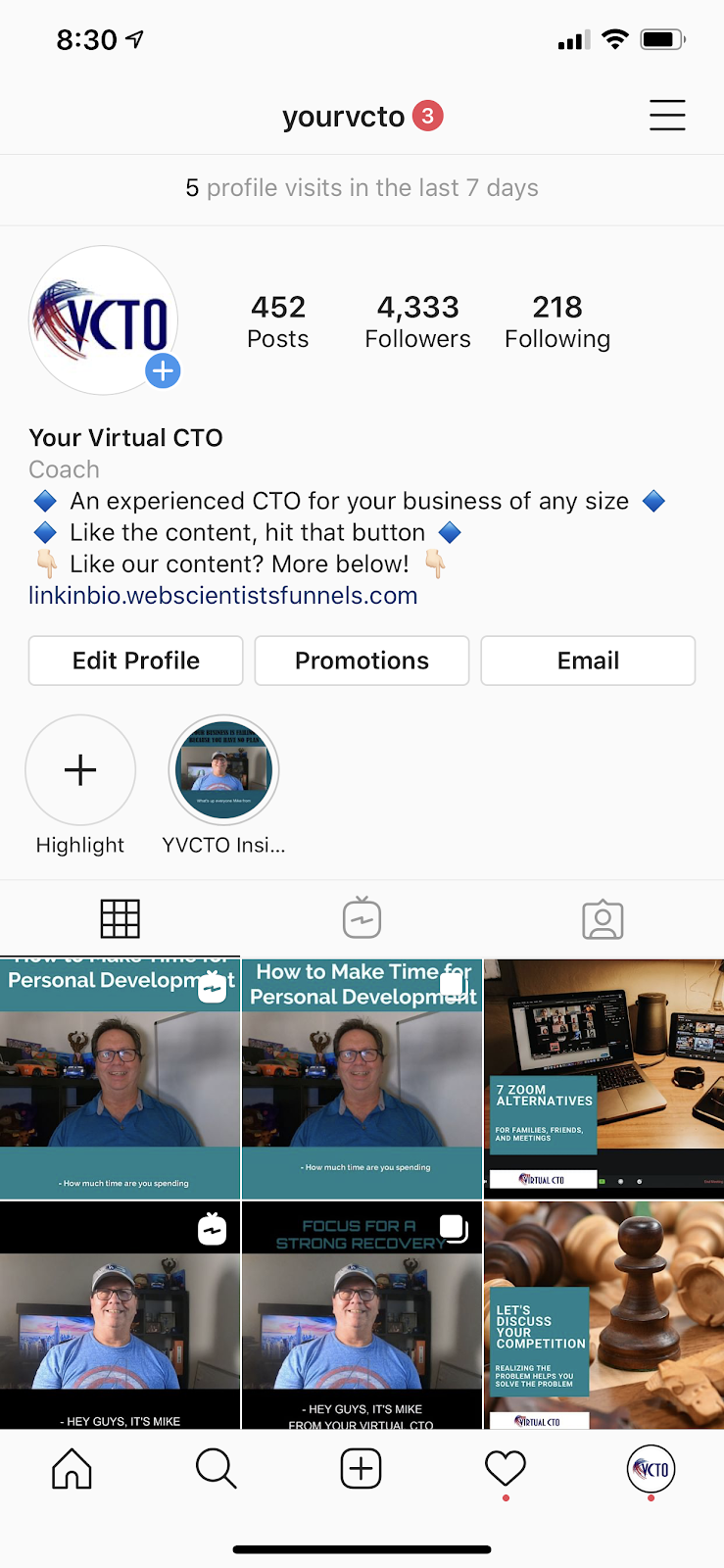Open the search and explore tab

pyautogui.click(x=216, y=1469)
